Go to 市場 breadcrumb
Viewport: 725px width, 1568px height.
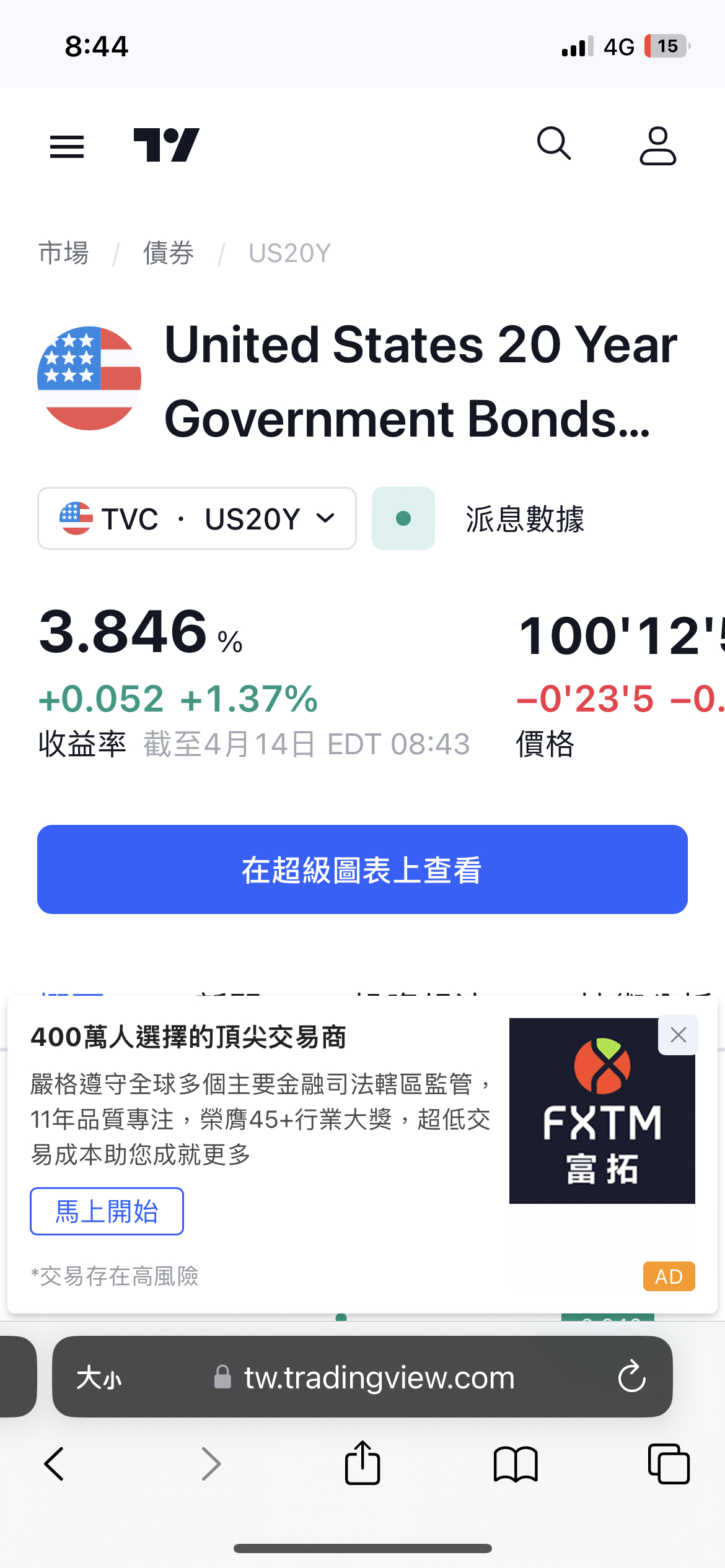(x=63, y=253)
